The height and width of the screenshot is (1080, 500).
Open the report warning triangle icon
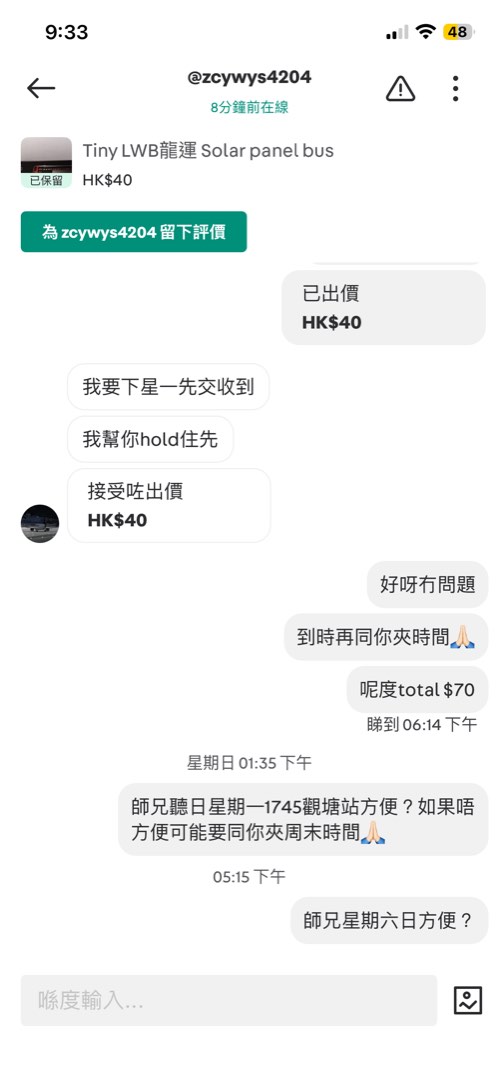pyautogui.click(x=400, y=89)
